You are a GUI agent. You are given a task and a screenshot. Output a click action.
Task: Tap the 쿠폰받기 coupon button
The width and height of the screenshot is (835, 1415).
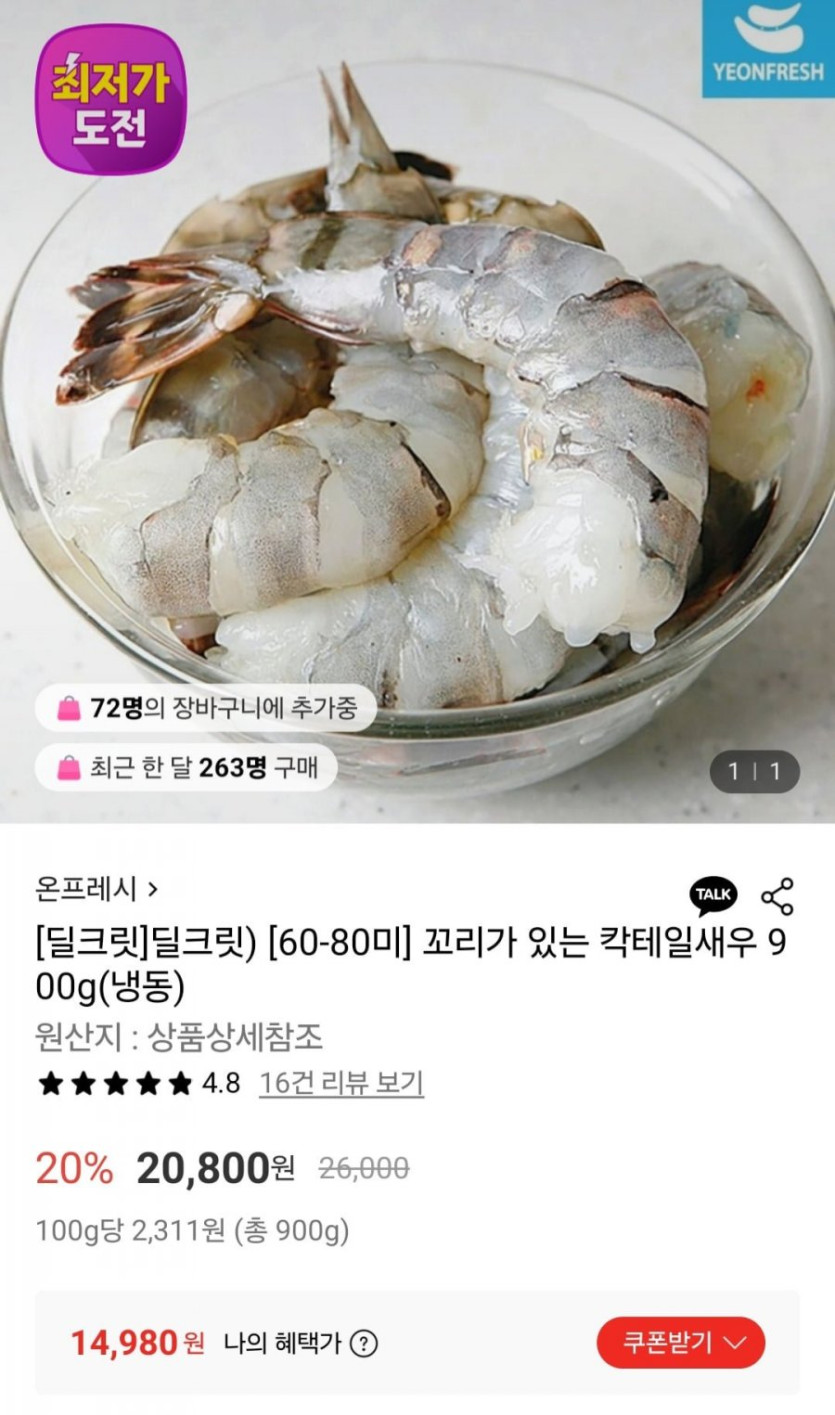680,1342
